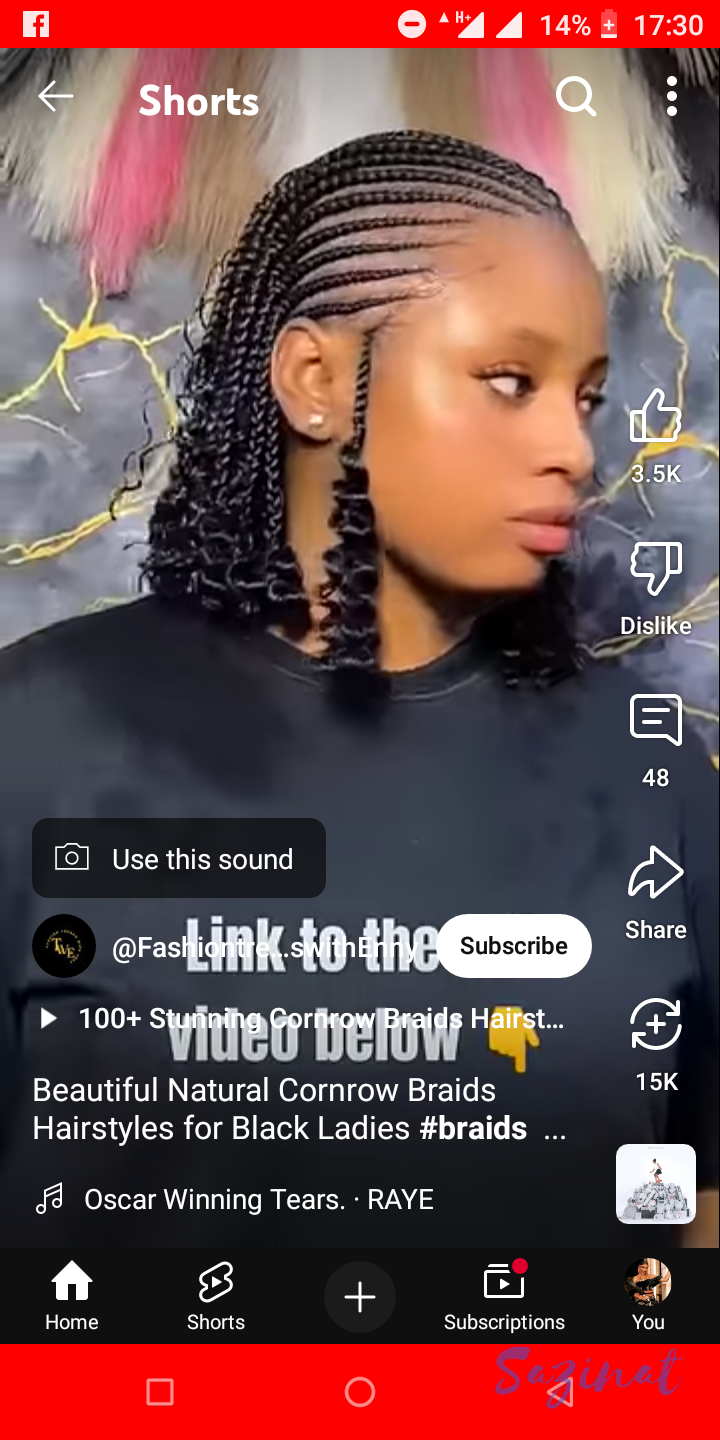Open the three-dot overflow menu
This screenshot has height=1440, width=720.
click(672, 97)
